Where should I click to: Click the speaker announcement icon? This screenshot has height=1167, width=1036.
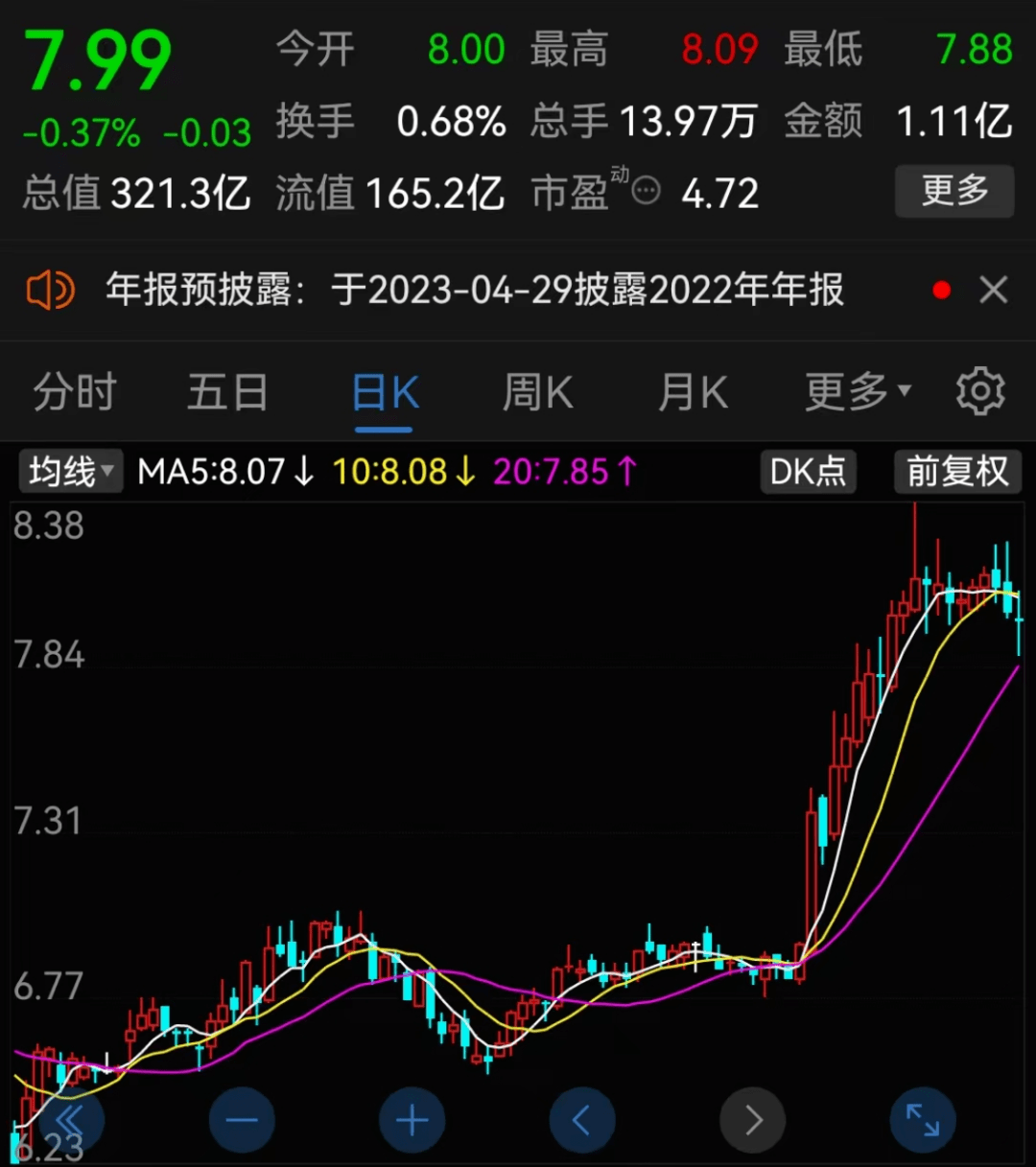49,291
